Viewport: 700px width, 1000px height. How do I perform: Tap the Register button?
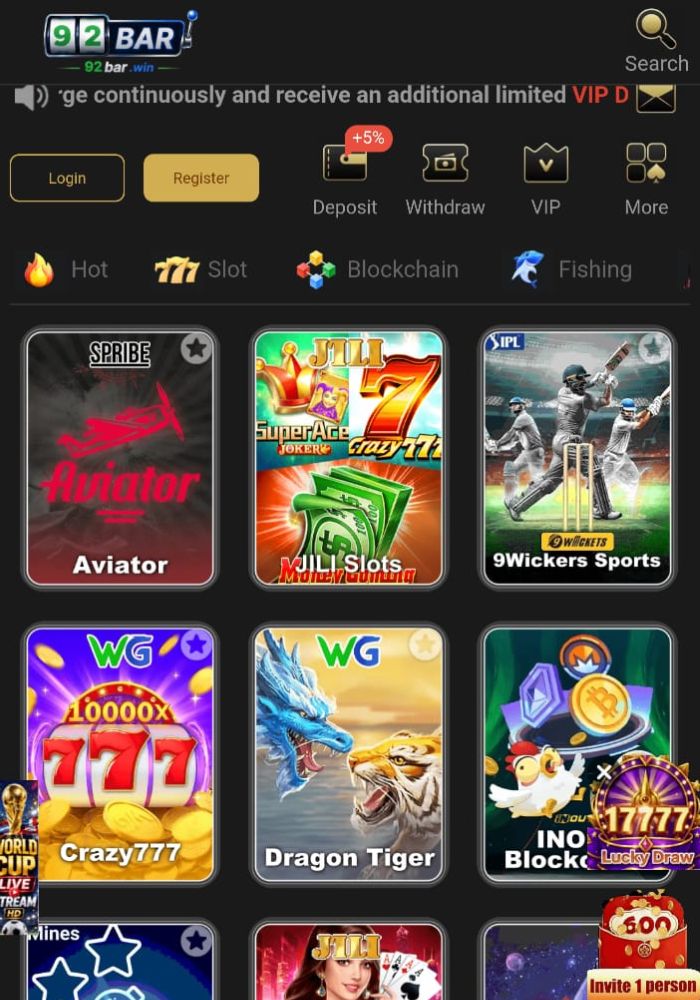coord(201,178)
